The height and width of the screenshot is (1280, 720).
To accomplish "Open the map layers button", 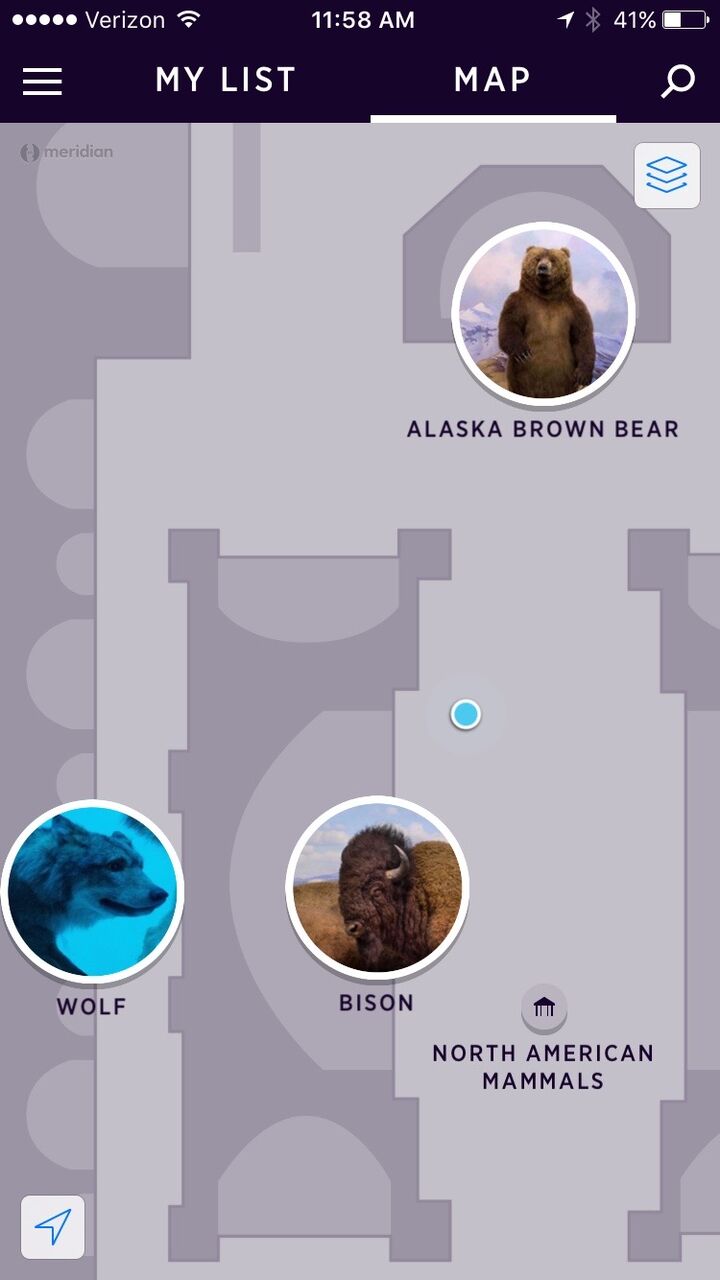I will (667, 175).
